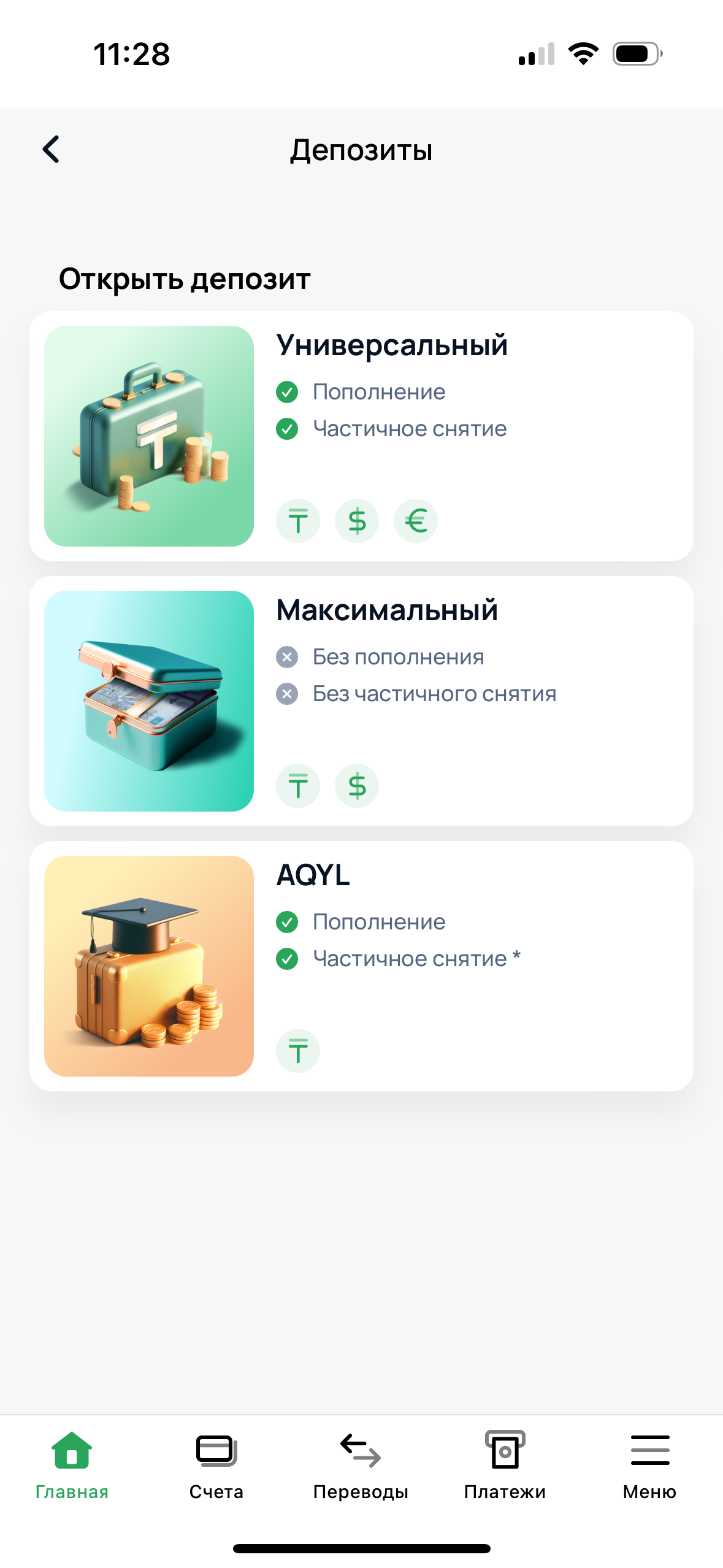Switch to the Платежи tab
The height and width of the screenshot is (1568, 723).
[x=505, y=1464]
